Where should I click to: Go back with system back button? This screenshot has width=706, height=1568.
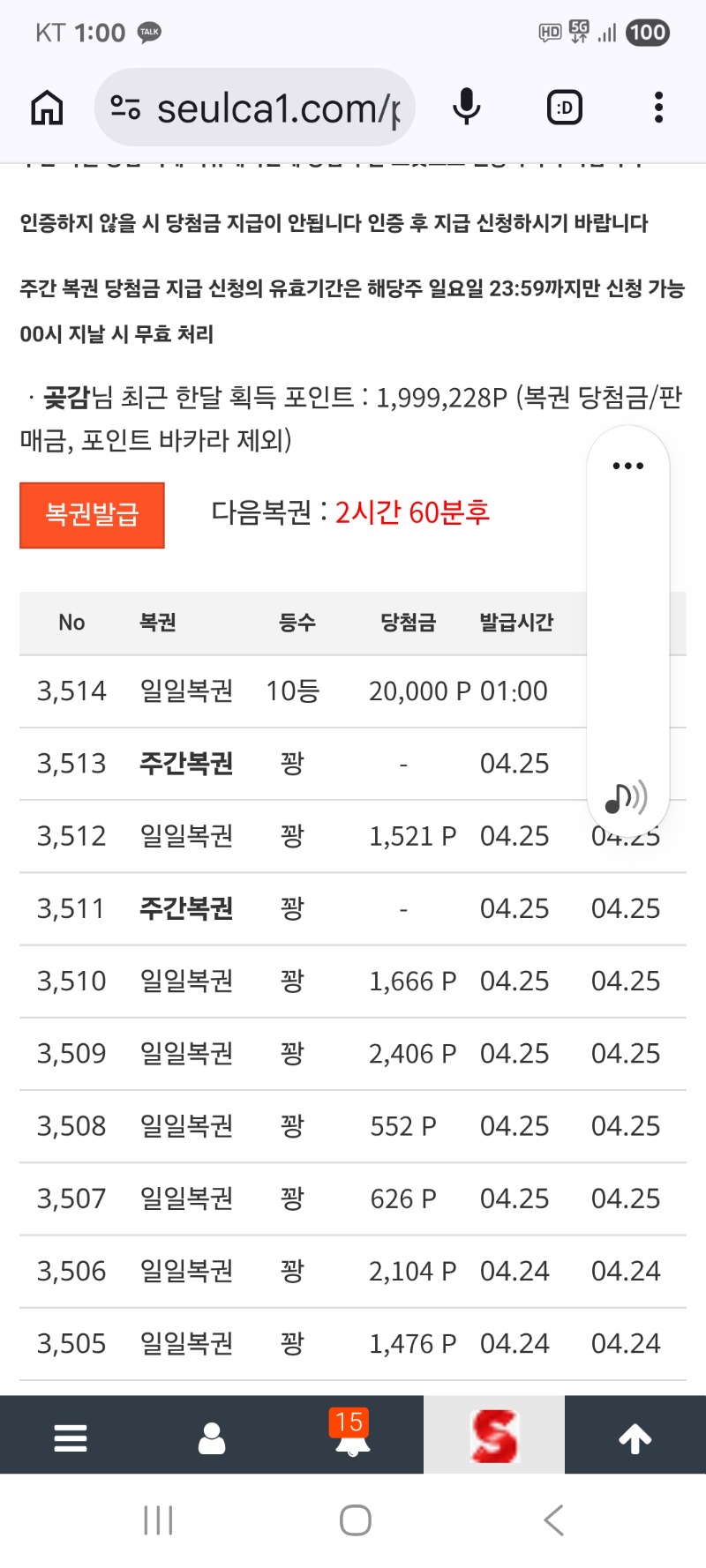tap(553, 1520)
